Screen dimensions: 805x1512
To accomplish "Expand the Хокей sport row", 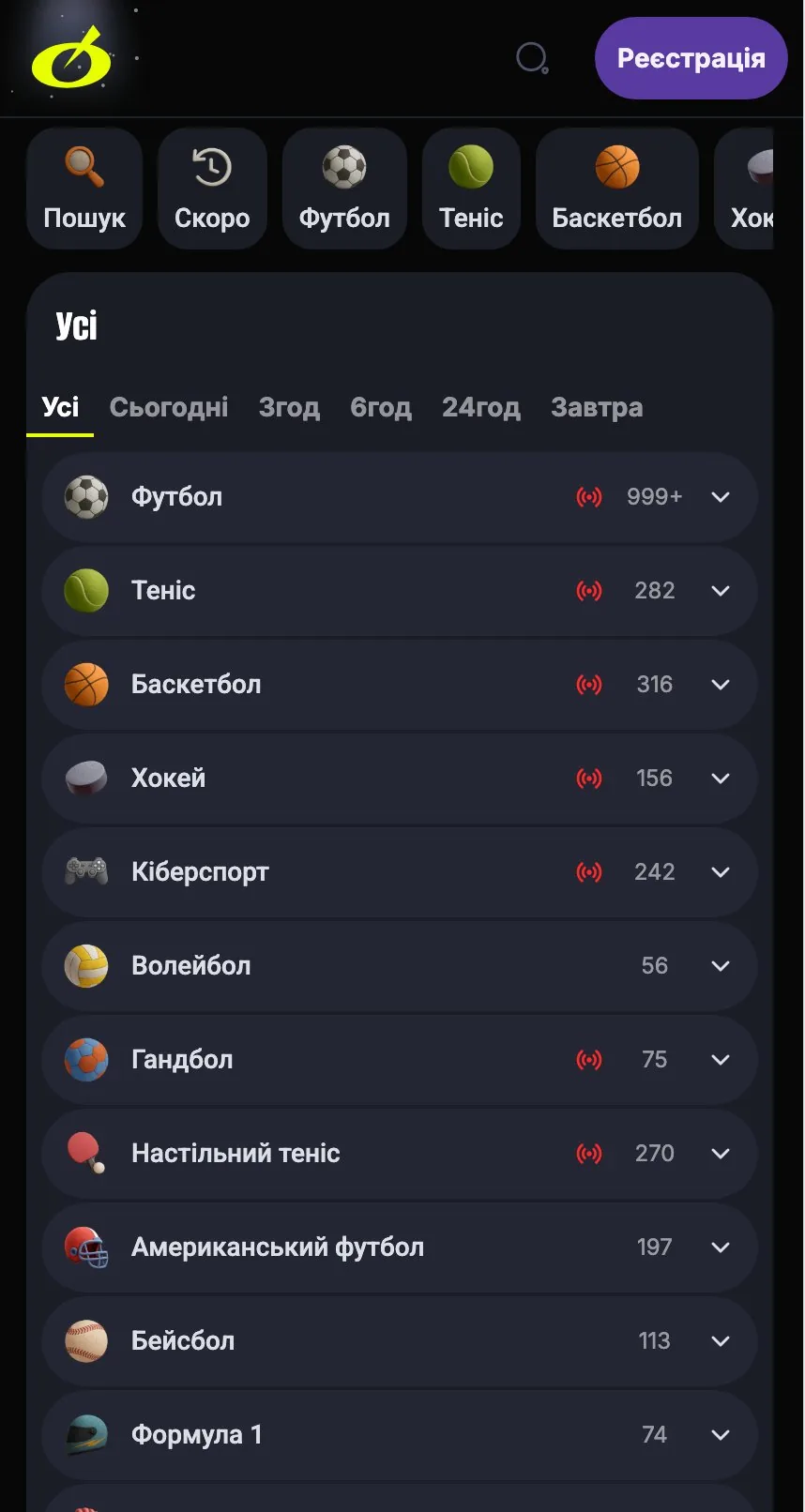I will point(720,779).
